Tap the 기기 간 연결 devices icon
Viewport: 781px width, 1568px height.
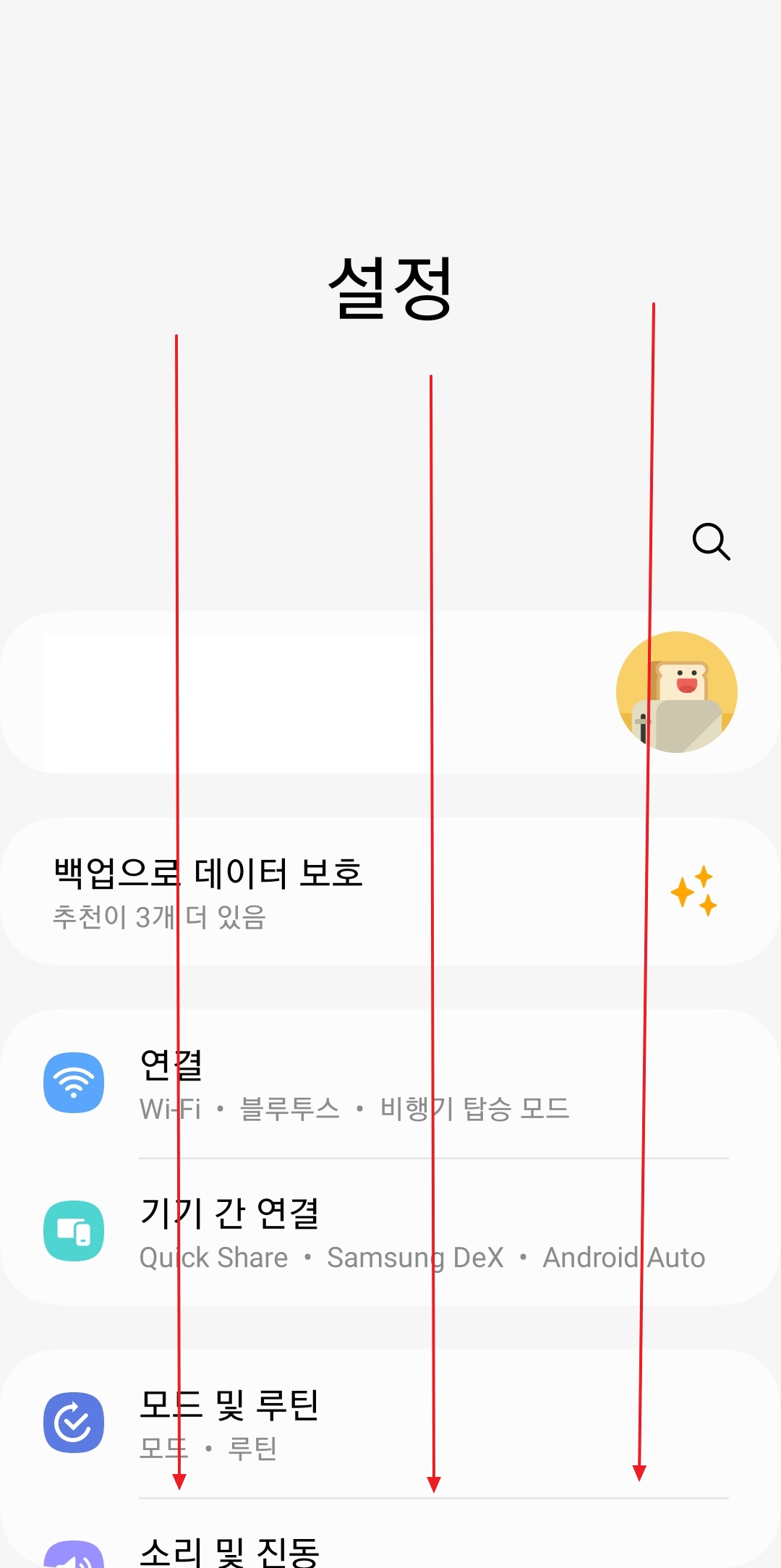(x=73, y=1232)
